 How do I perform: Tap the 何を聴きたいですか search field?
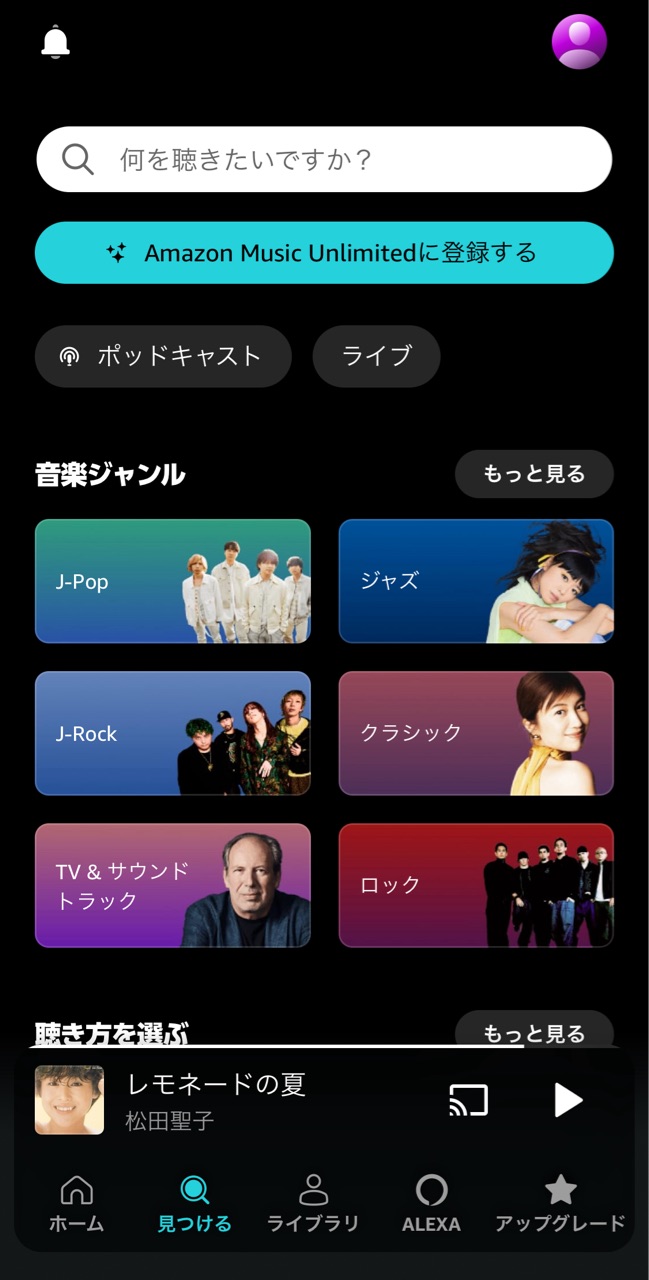324,159
